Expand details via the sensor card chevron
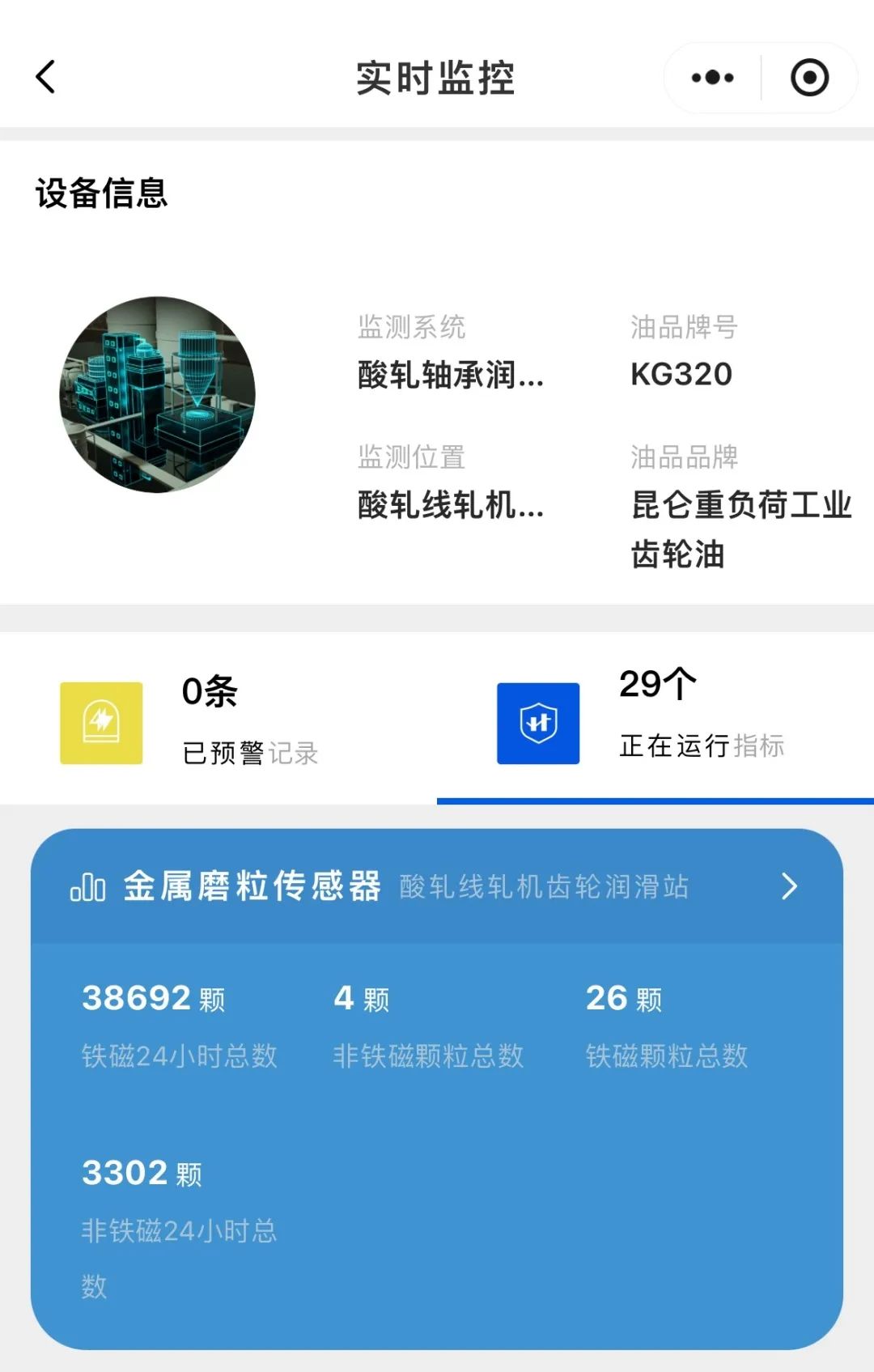This screenshot has height=1372, width=874. [x=787, y=886]
